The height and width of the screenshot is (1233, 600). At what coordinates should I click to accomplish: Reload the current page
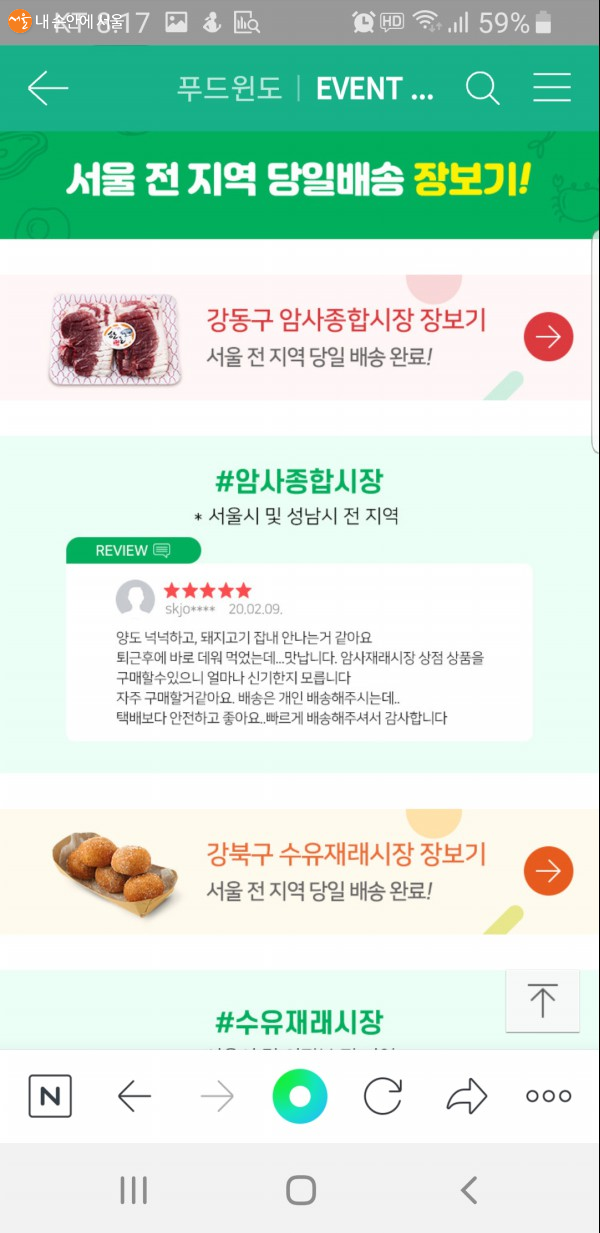pos(382,1097)
